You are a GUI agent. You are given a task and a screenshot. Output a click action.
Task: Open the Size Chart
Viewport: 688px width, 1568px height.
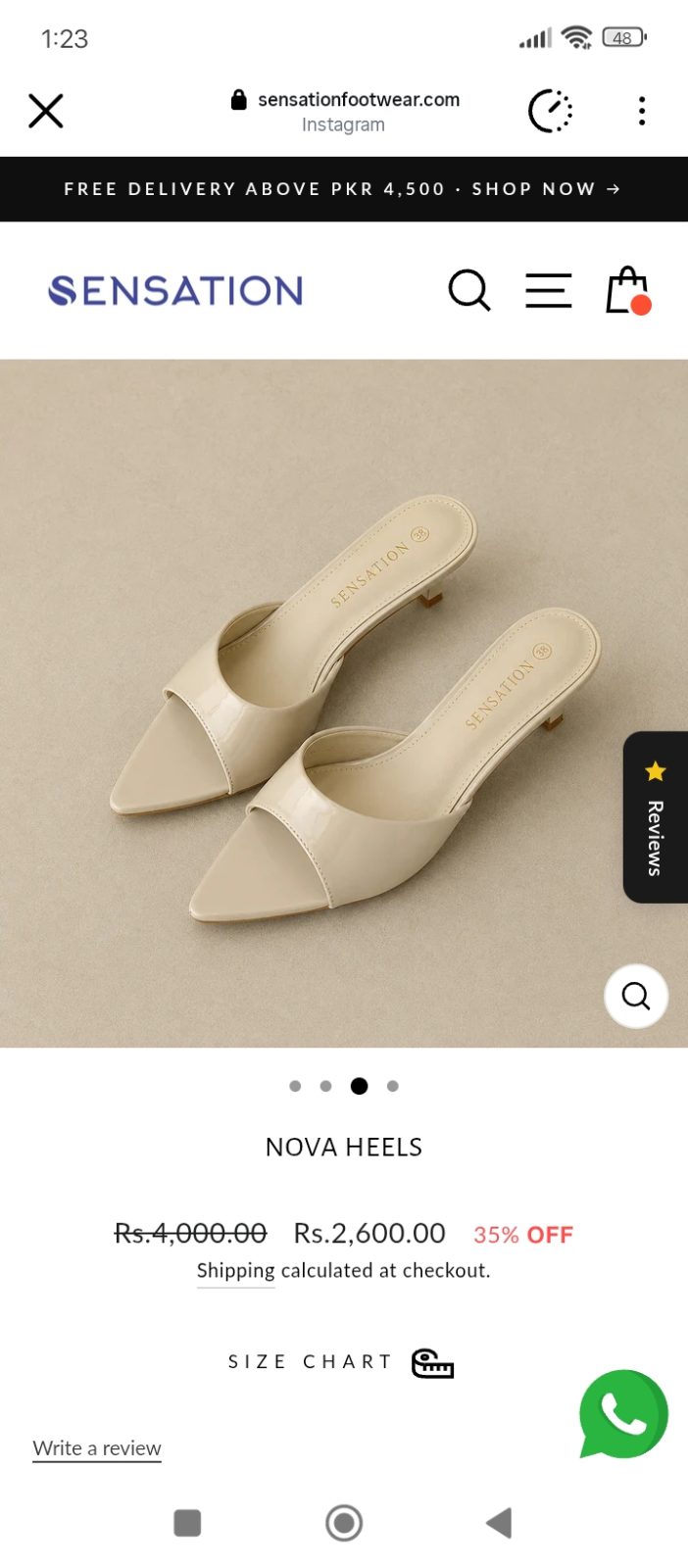[341, 1362]
